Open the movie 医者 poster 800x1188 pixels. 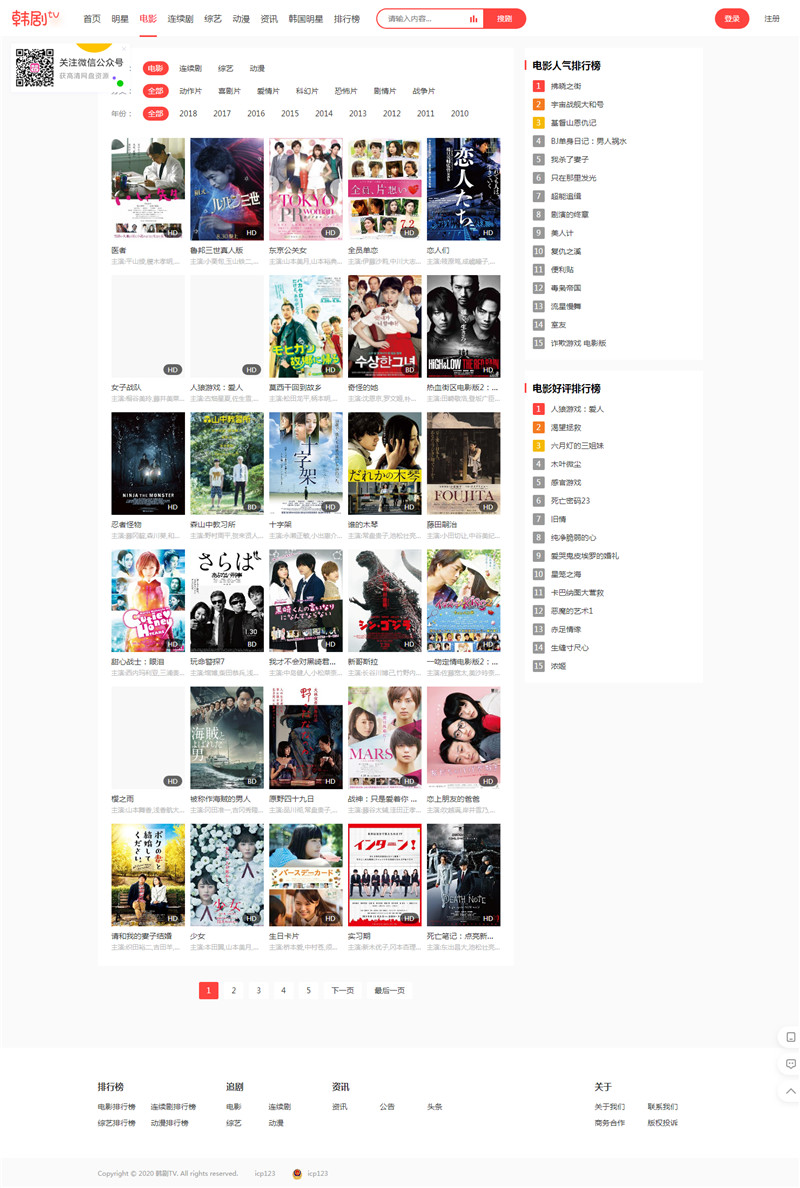coord(148,189)
